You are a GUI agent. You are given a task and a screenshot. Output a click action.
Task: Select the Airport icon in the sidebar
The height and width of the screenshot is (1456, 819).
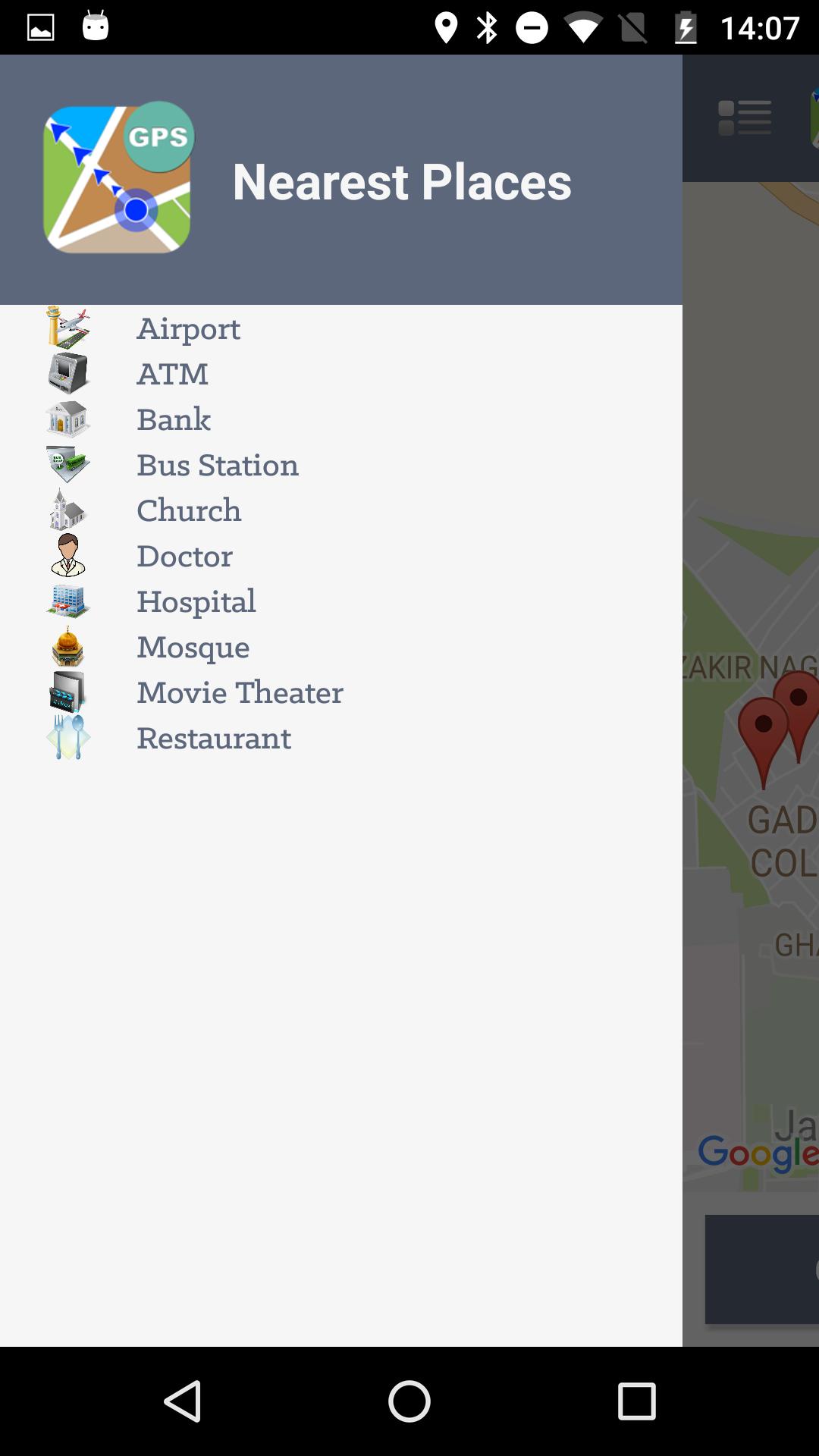[x=69, y=328]
